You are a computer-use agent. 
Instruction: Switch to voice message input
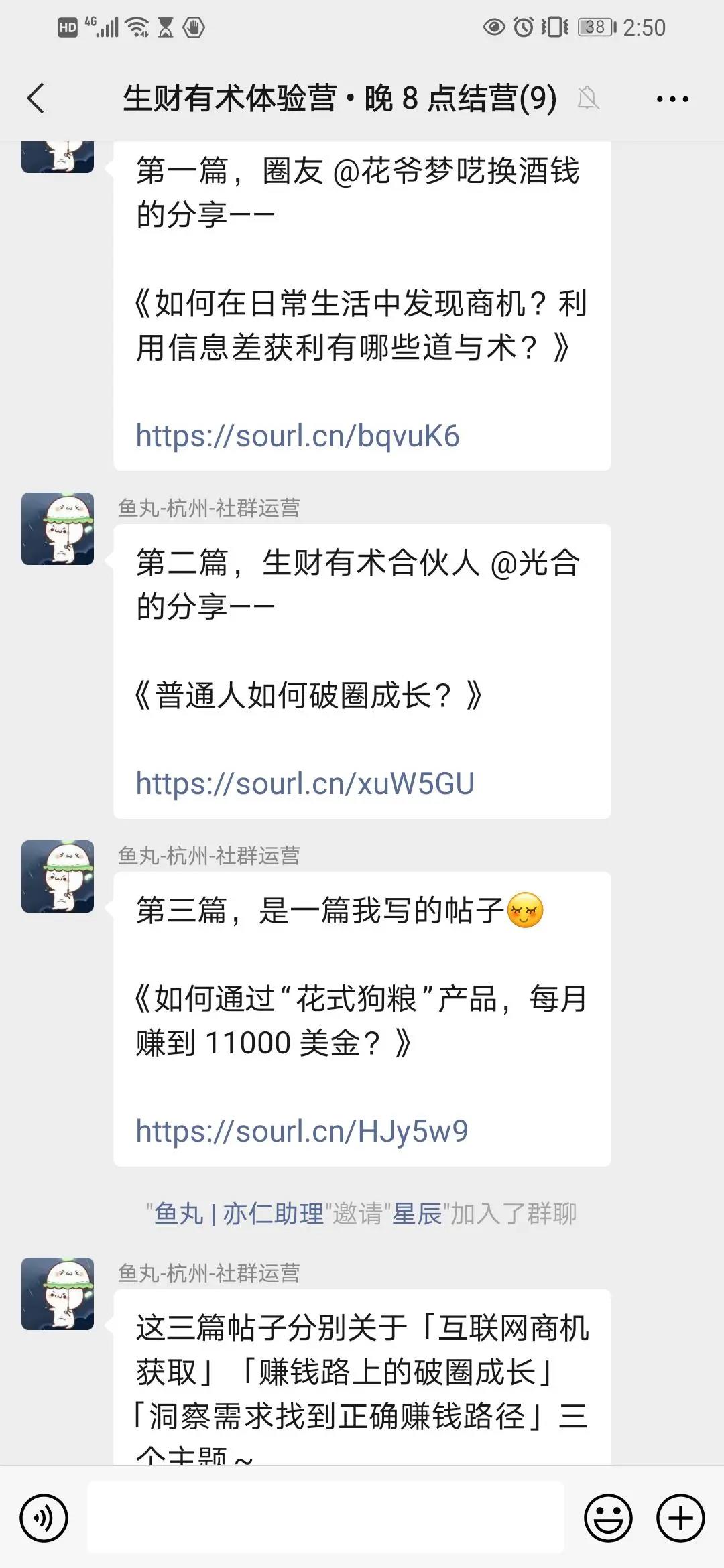click(x=44, y=1518)
